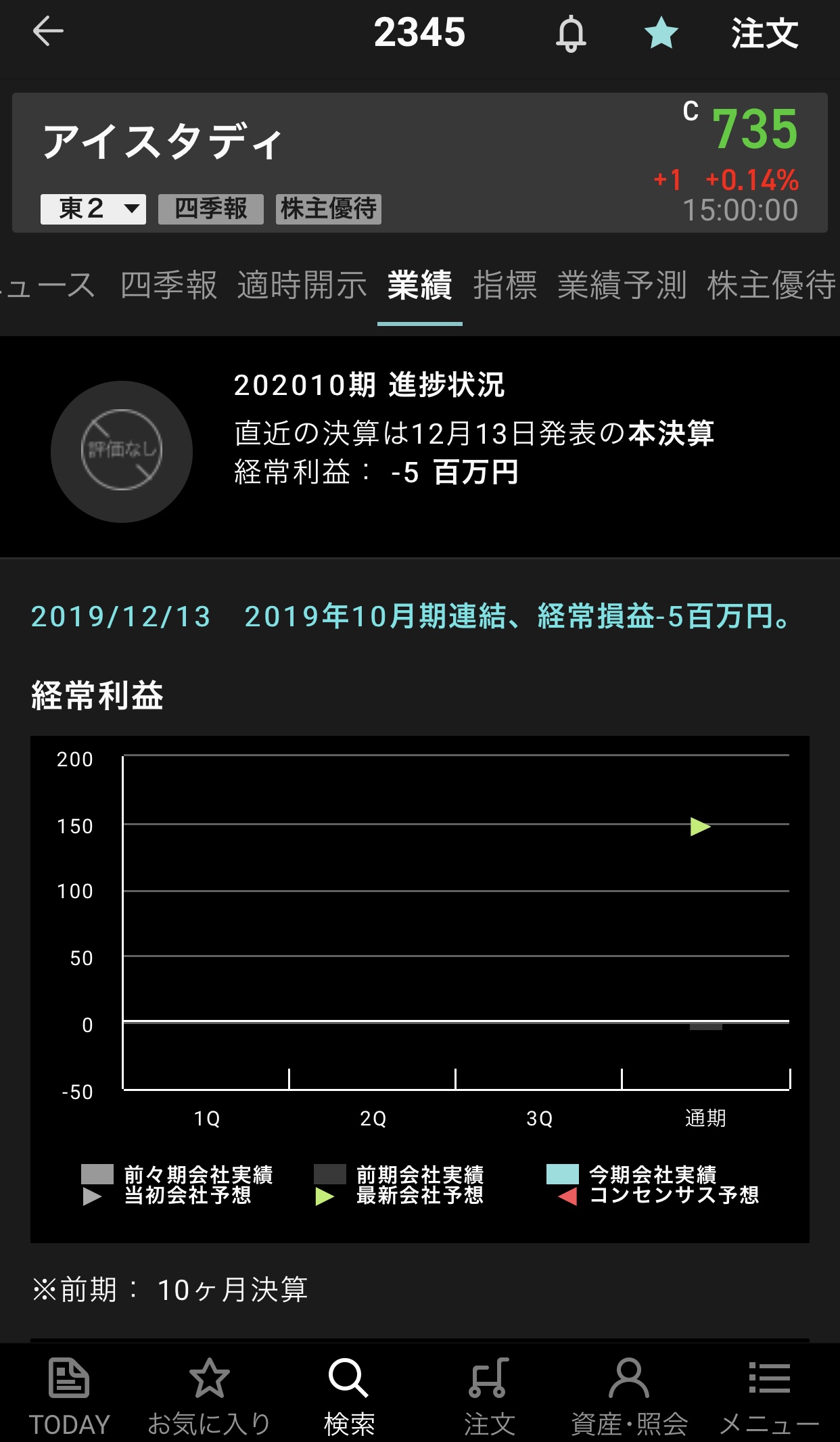Switch to the 業績予測 tab
The image size is (840, 1442).
pyautogui.click(x=622, y=285)
